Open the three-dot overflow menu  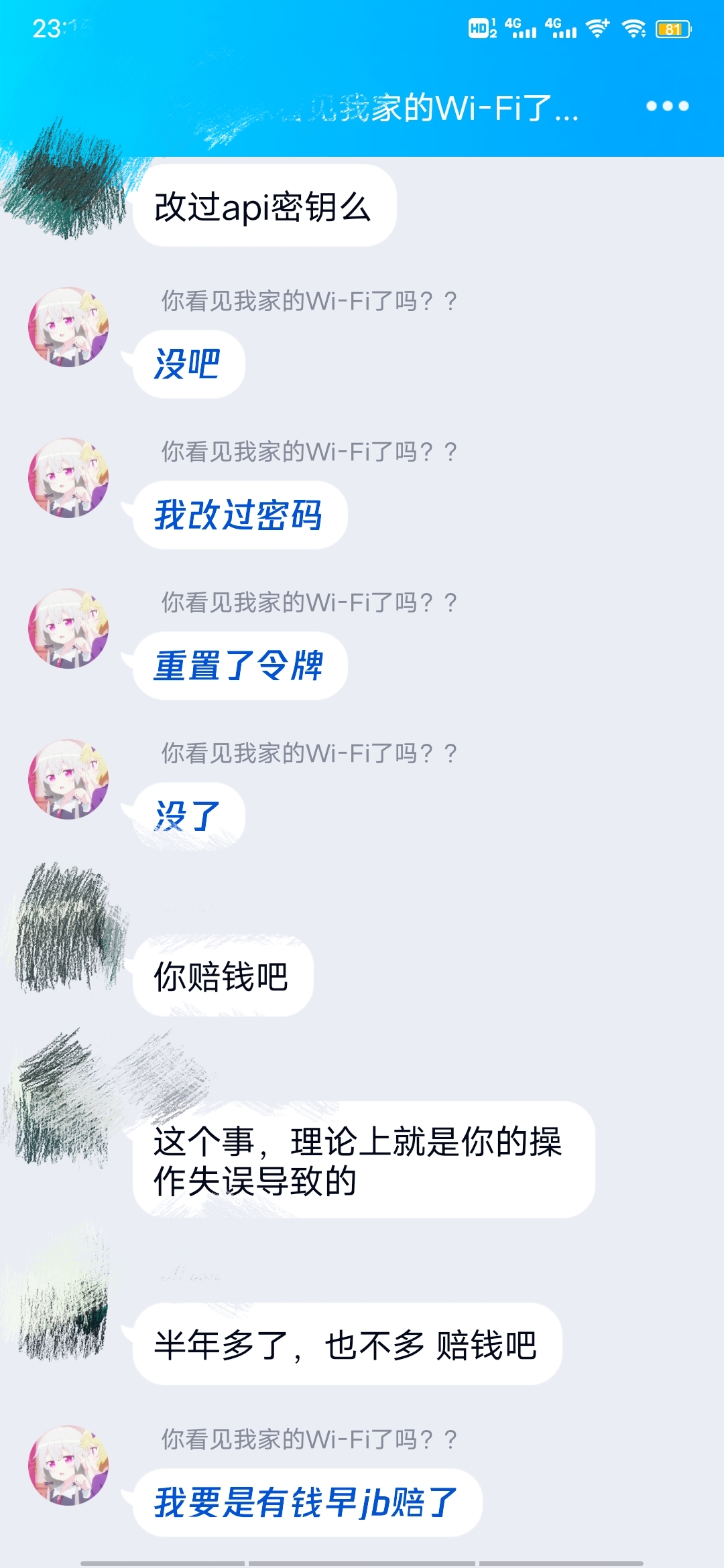pyautogui.click(x=667, y=106)
